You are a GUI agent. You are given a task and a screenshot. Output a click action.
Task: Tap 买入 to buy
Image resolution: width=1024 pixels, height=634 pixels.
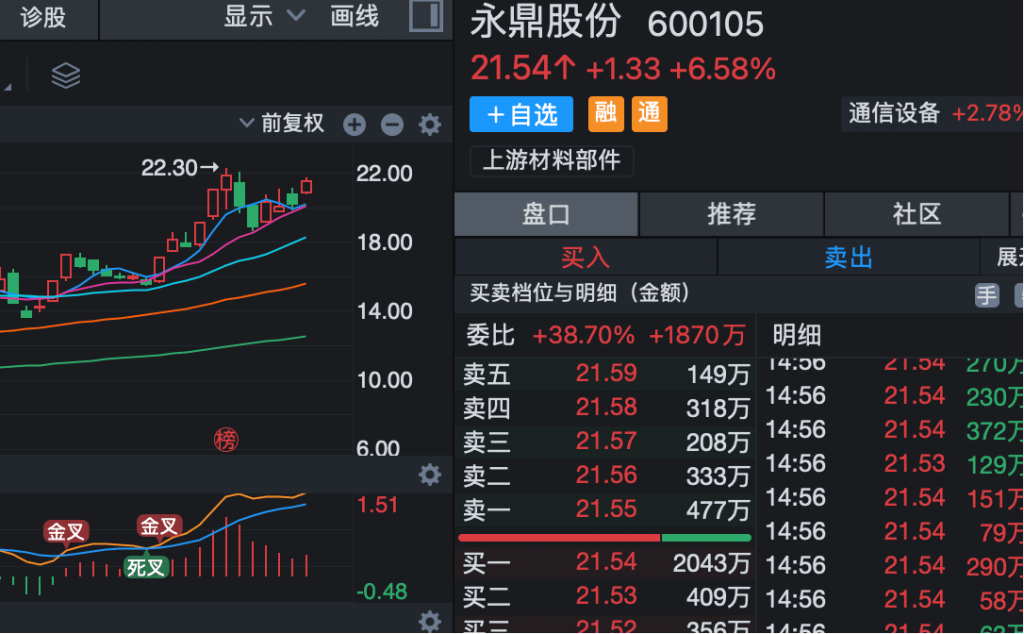pos(585,257)
